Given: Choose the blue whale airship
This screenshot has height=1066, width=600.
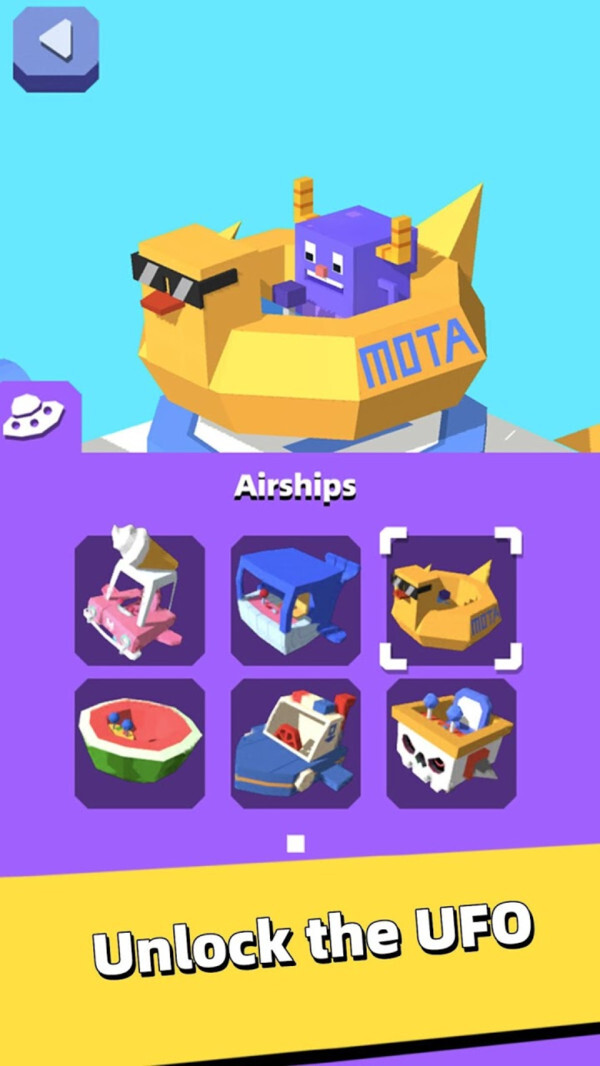Looking at the screenshot, I should [x=295, y=600].
